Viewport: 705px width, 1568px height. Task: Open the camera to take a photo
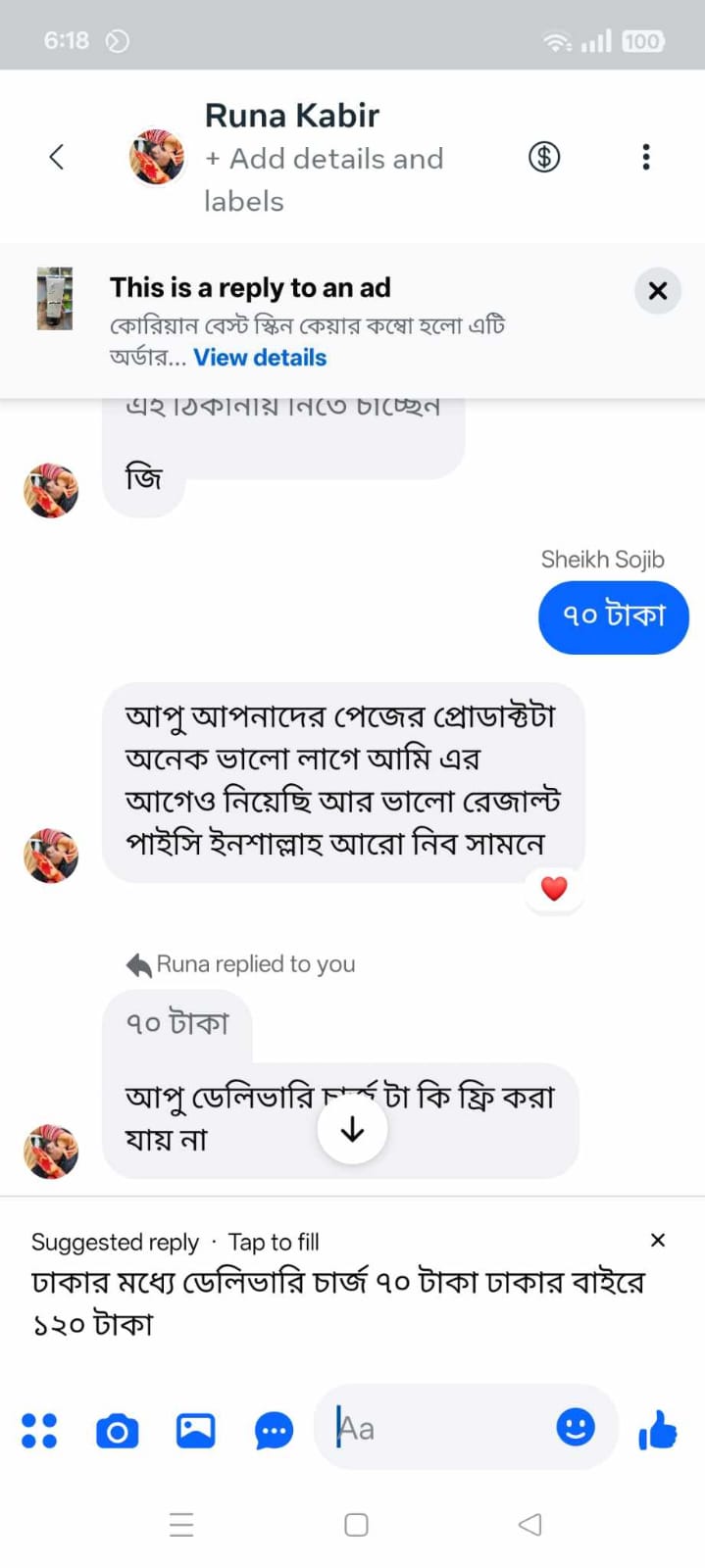[117, 1432]
